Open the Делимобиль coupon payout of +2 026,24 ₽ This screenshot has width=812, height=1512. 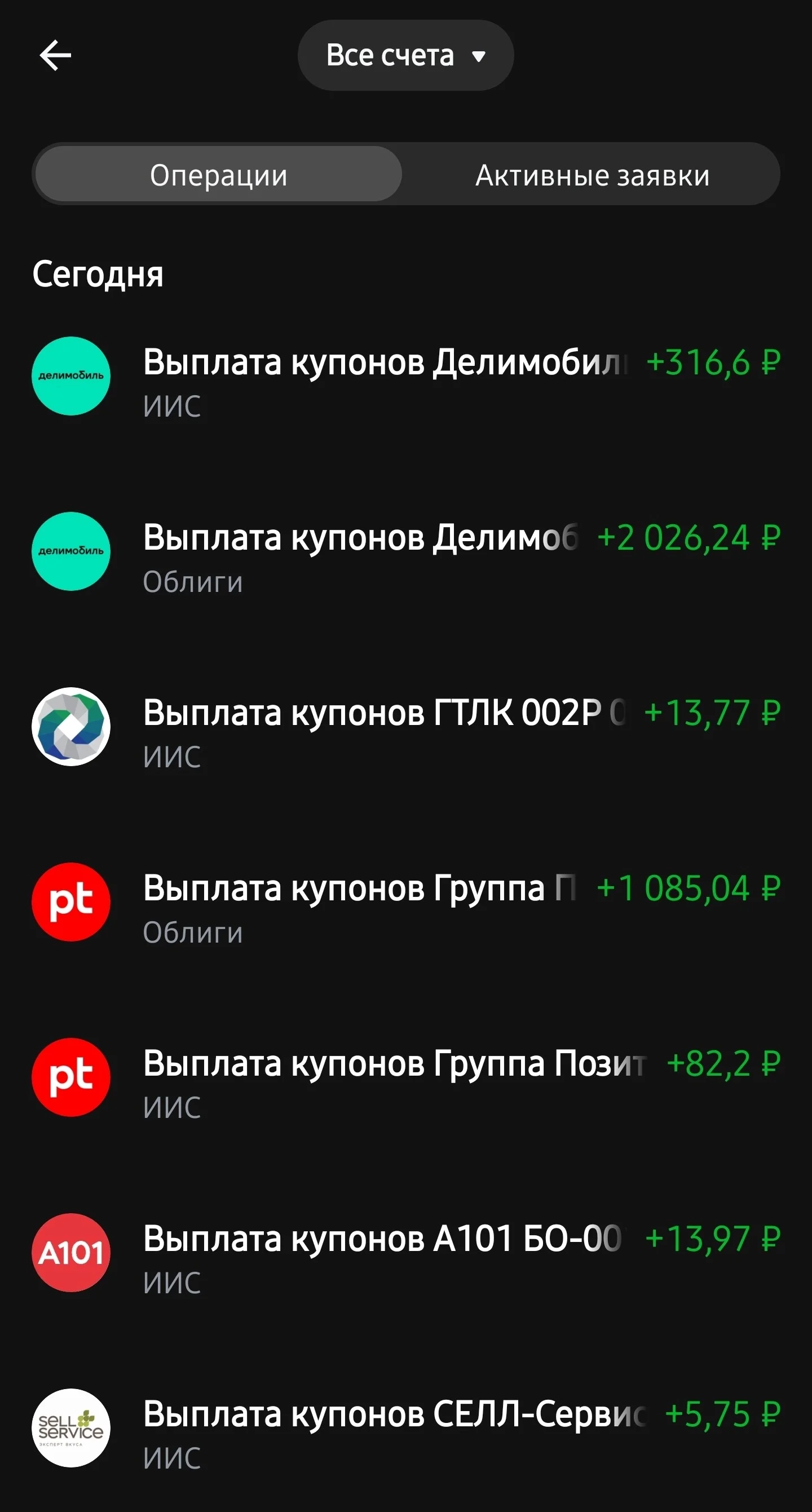tap(405, 552)
